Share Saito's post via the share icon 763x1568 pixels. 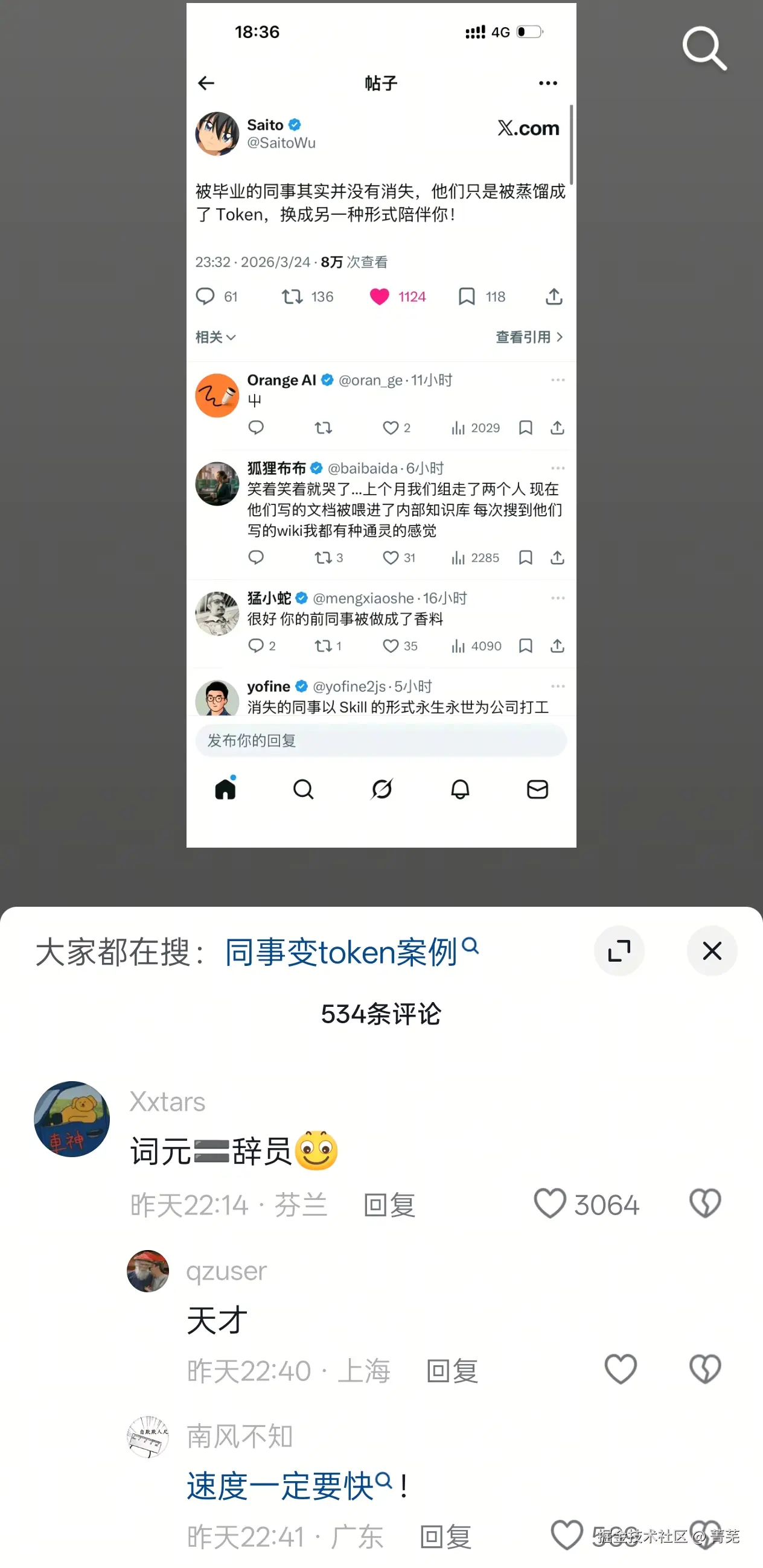[x=553, y=296]
